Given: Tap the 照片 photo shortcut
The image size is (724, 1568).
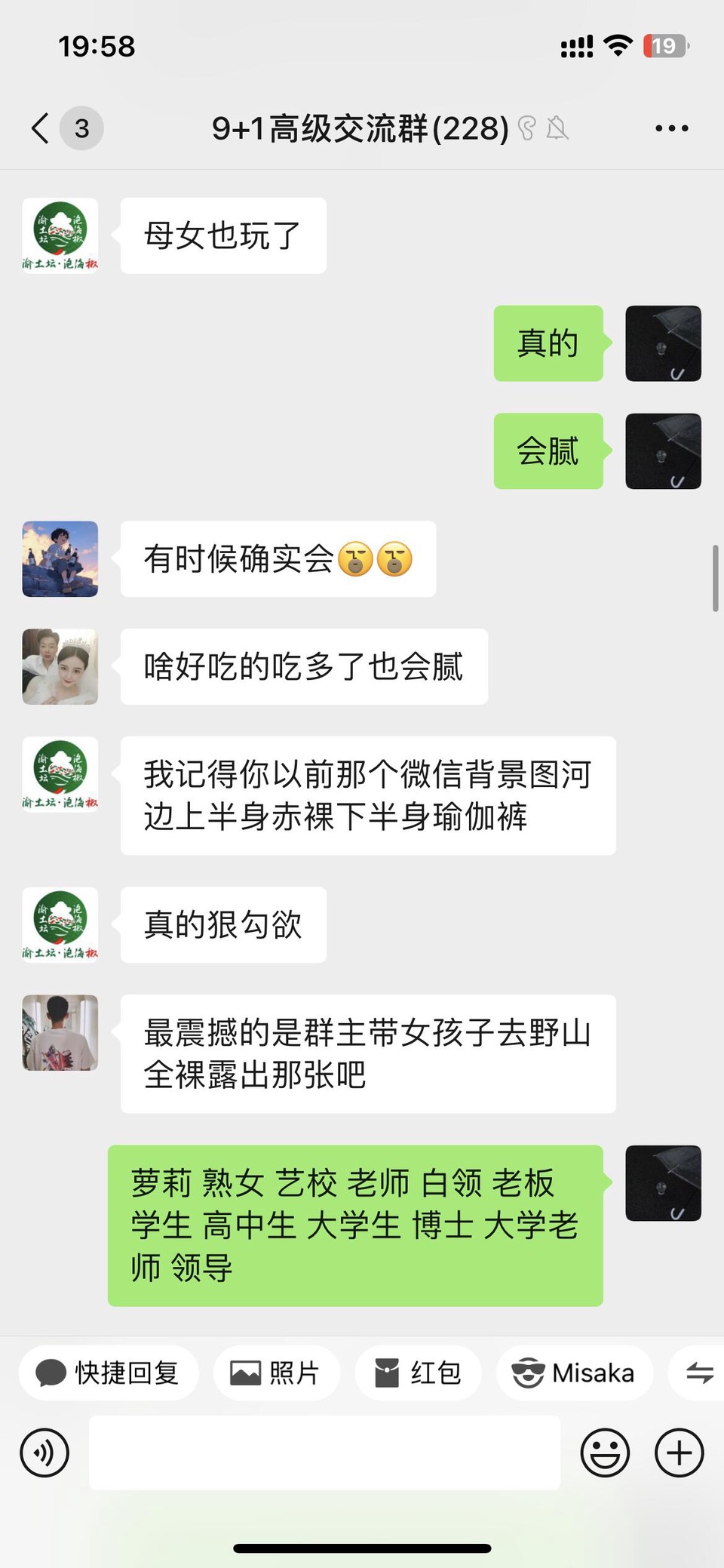Looking at the screenshot, I should pos(276,1373).
